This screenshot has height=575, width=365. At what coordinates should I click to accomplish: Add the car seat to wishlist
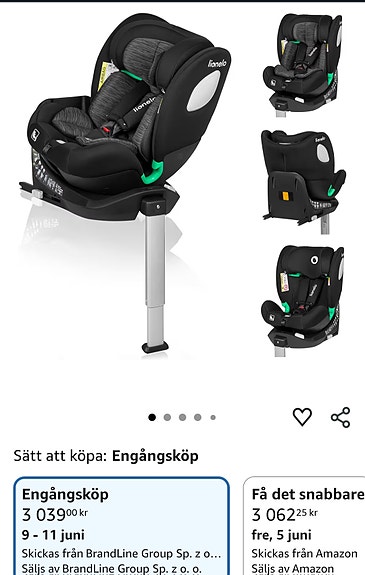tap(302, 417)
